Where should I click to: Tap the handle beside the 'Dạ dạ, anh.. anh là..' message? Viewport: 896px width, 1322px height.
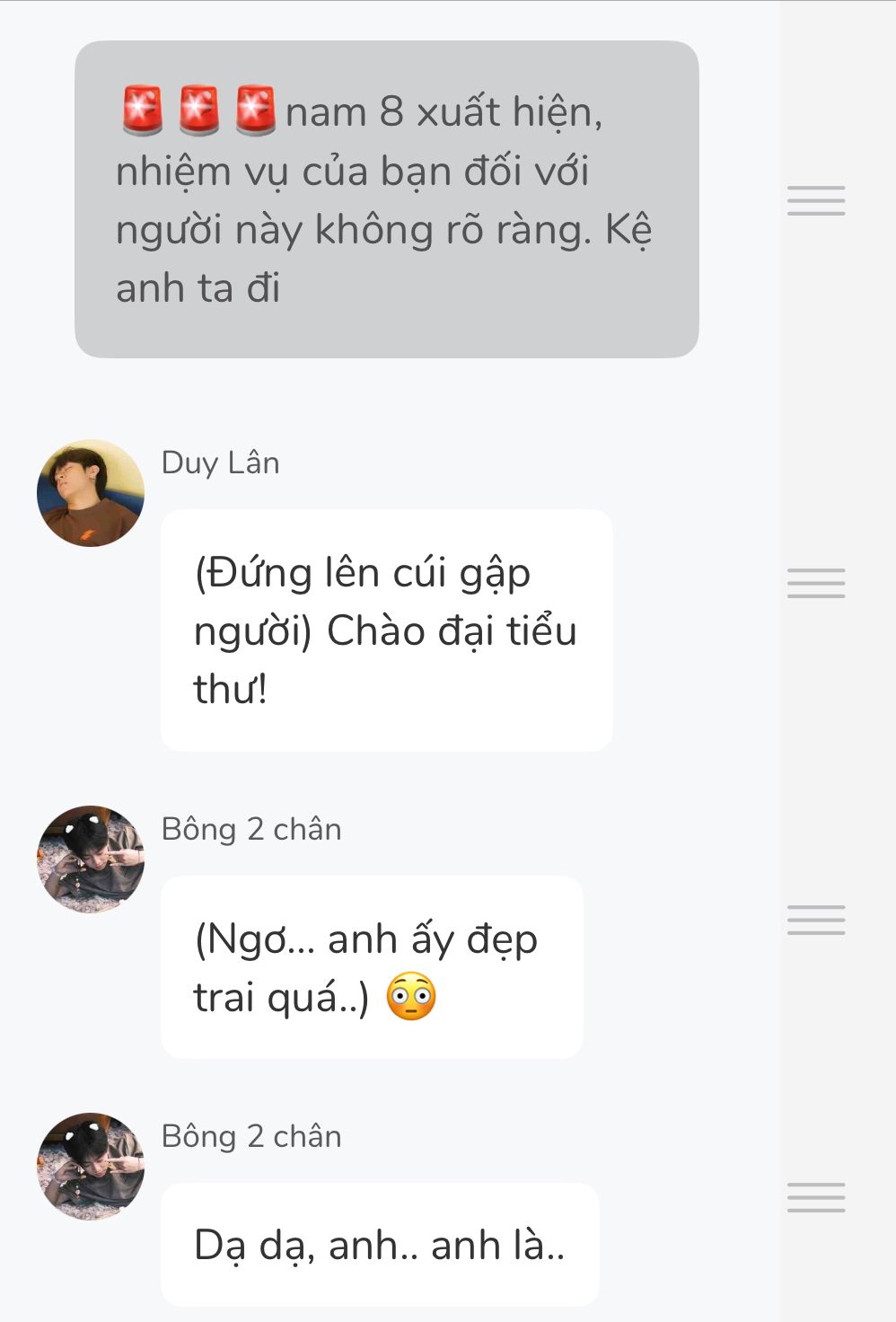click(815, 1197)
